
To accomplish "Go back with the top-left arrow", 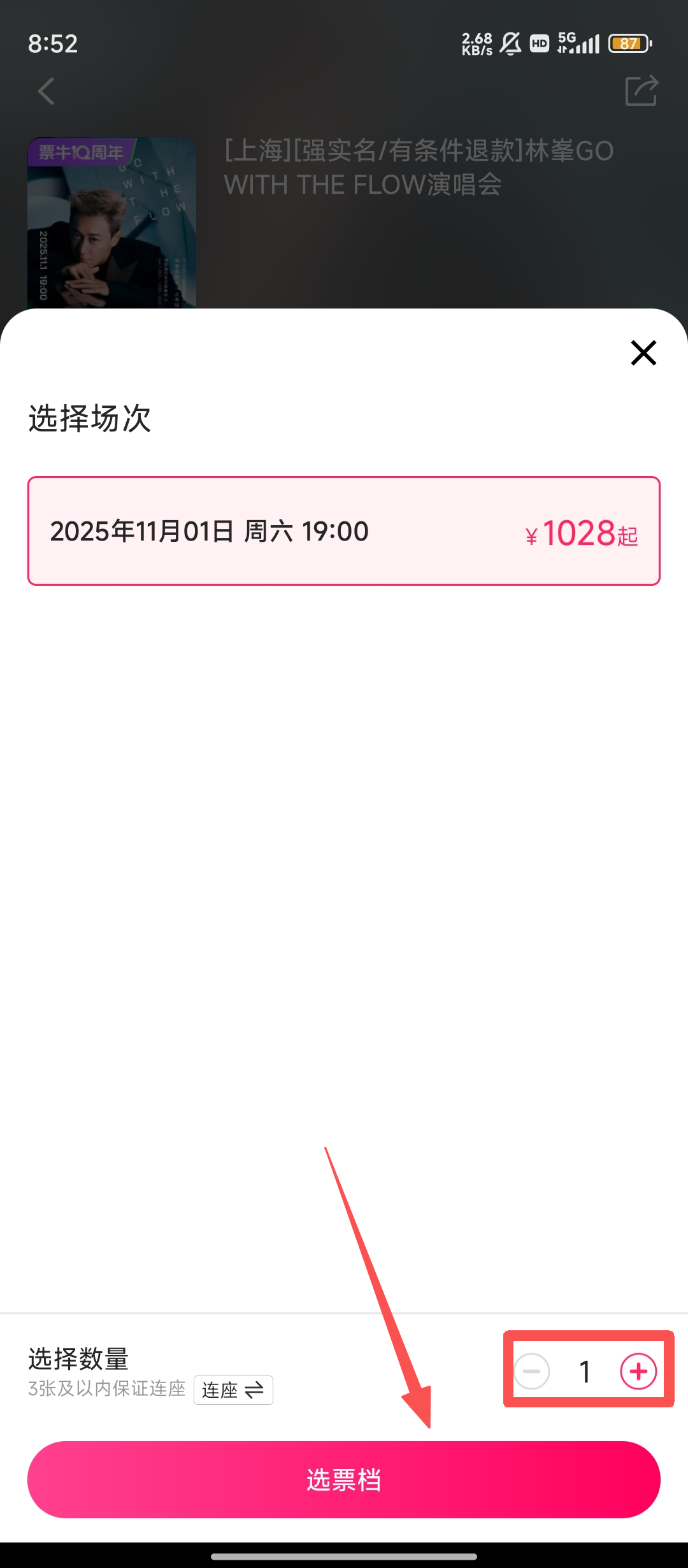I will 46,91.
